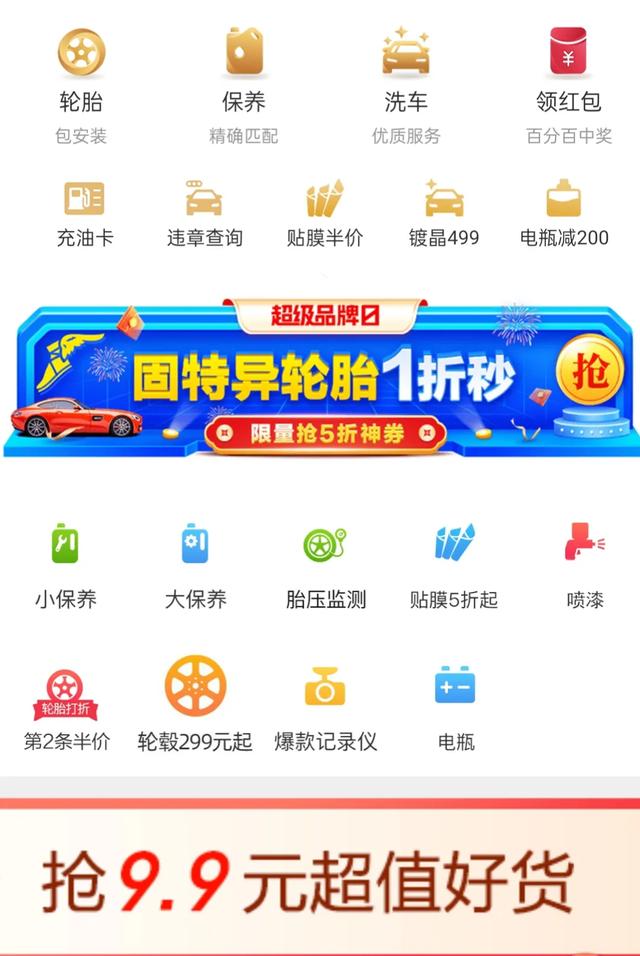Select the 镀晶499 coating deal

click(x=444, y=213)
